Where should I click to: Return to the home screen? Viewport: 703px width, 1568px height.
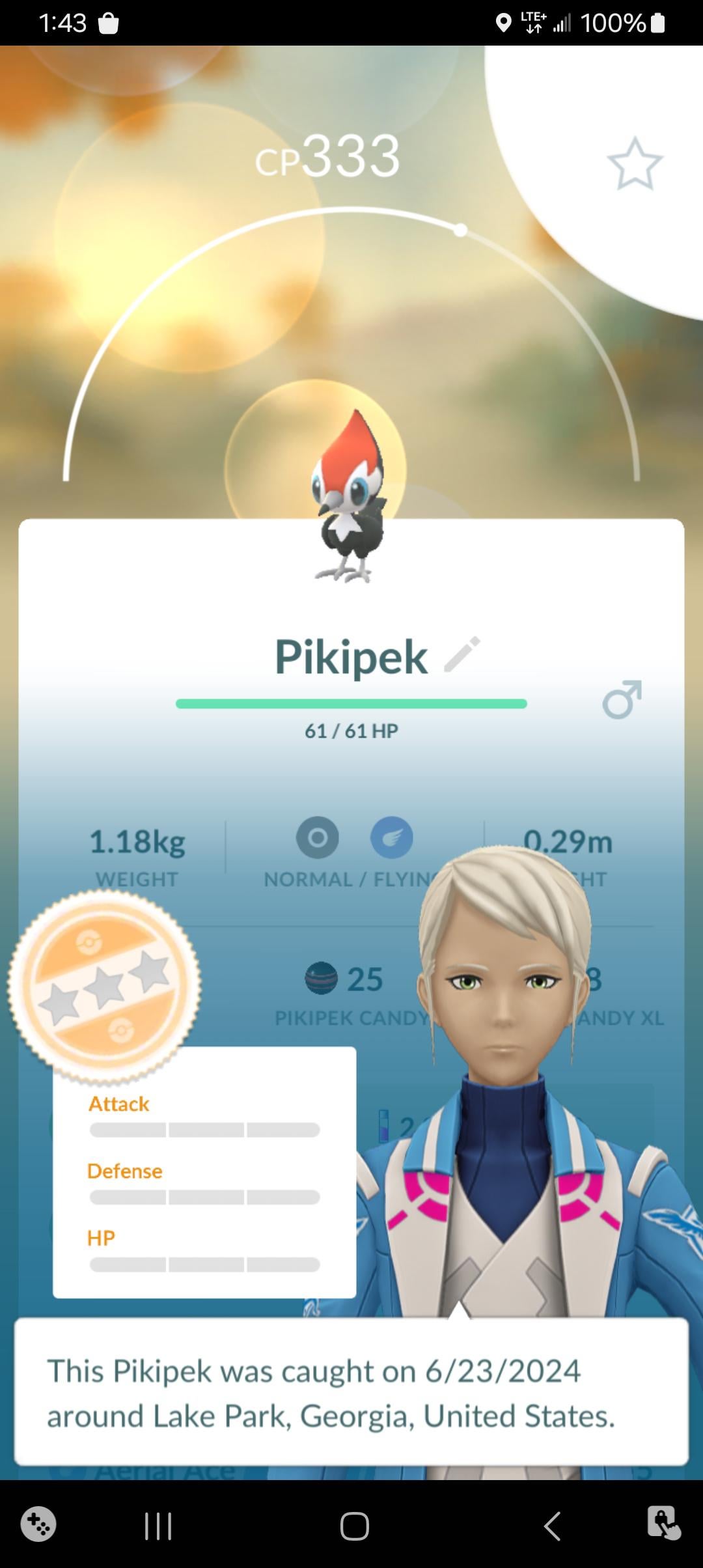pyautogui.click(x=354, y=1526)
